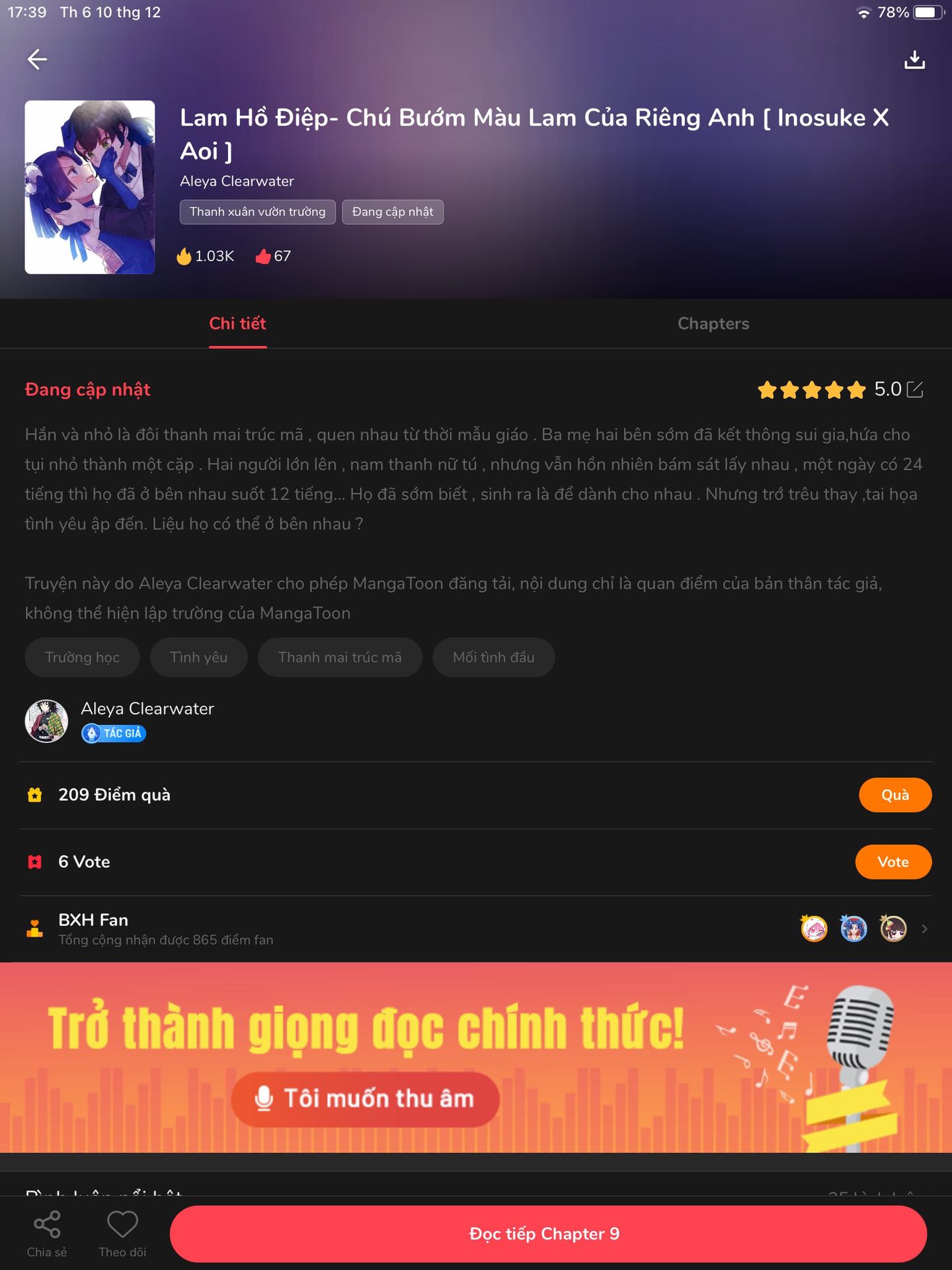Go back using the arrow
This screenshot has width=952, height=1270.
tap(37, 60)
